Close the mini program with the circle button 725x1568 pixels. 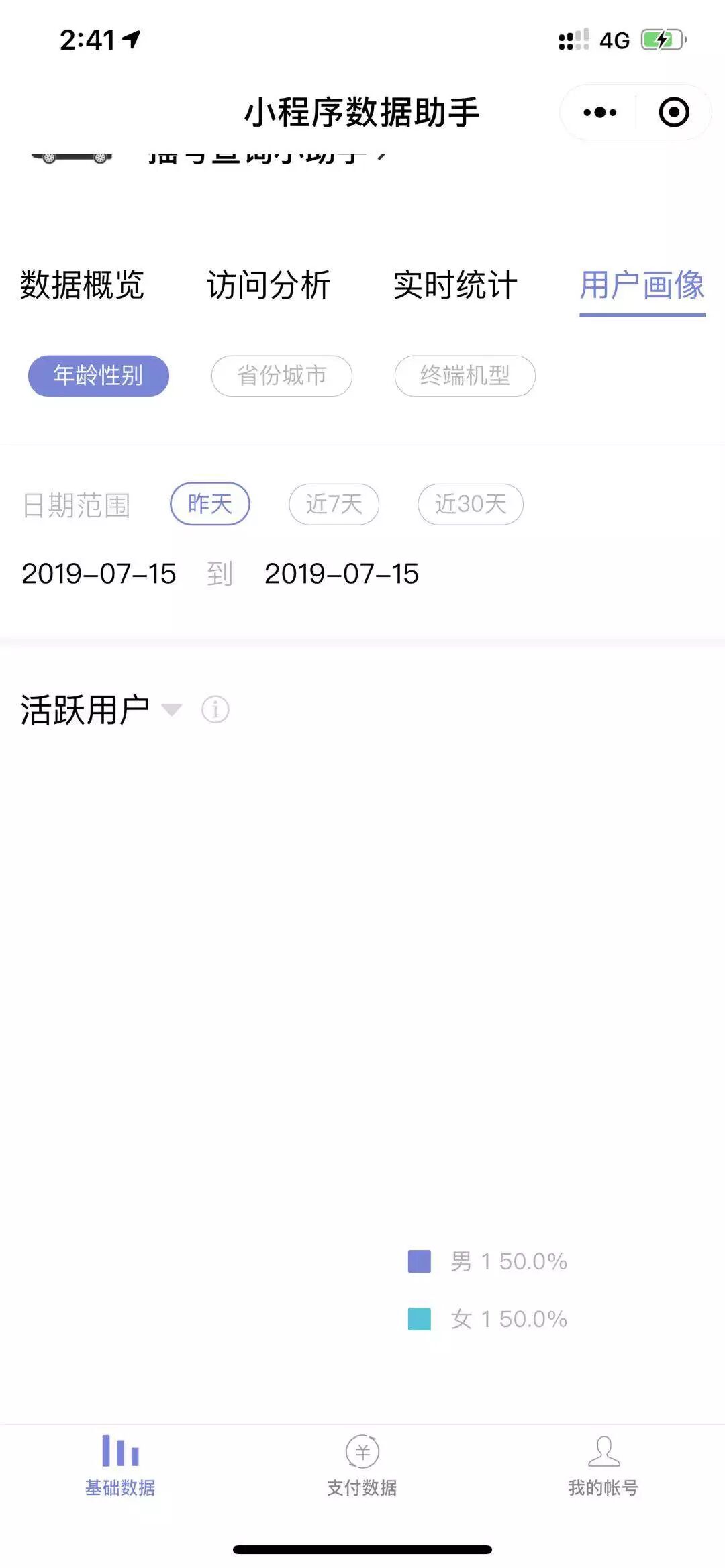(674, 112)
